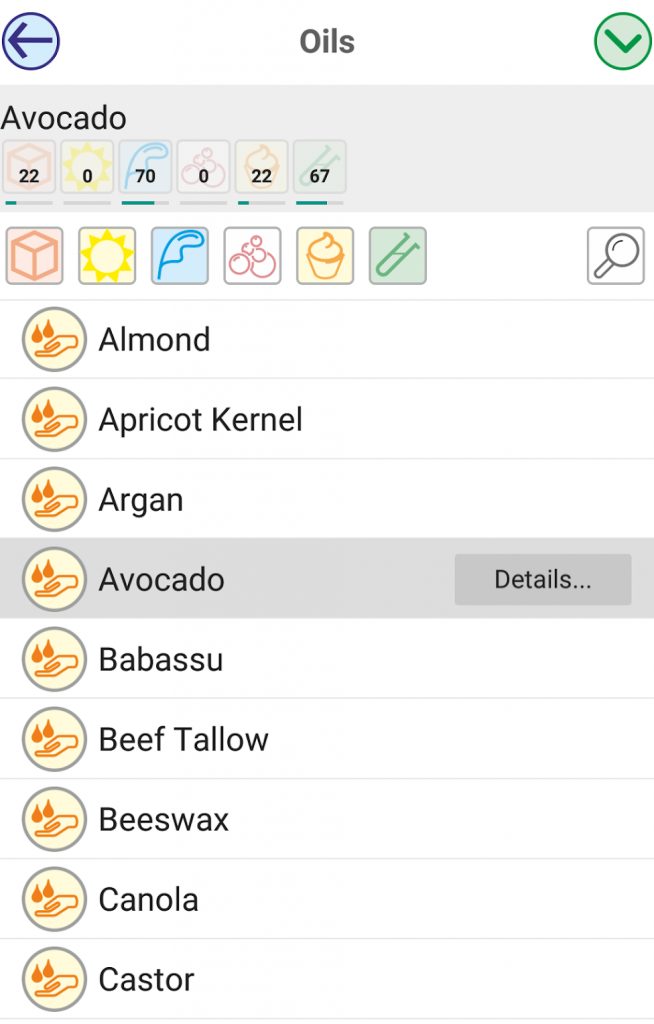Tap the cube filter icon
This screenshot has width=654, height=1024.
[35, 256]
